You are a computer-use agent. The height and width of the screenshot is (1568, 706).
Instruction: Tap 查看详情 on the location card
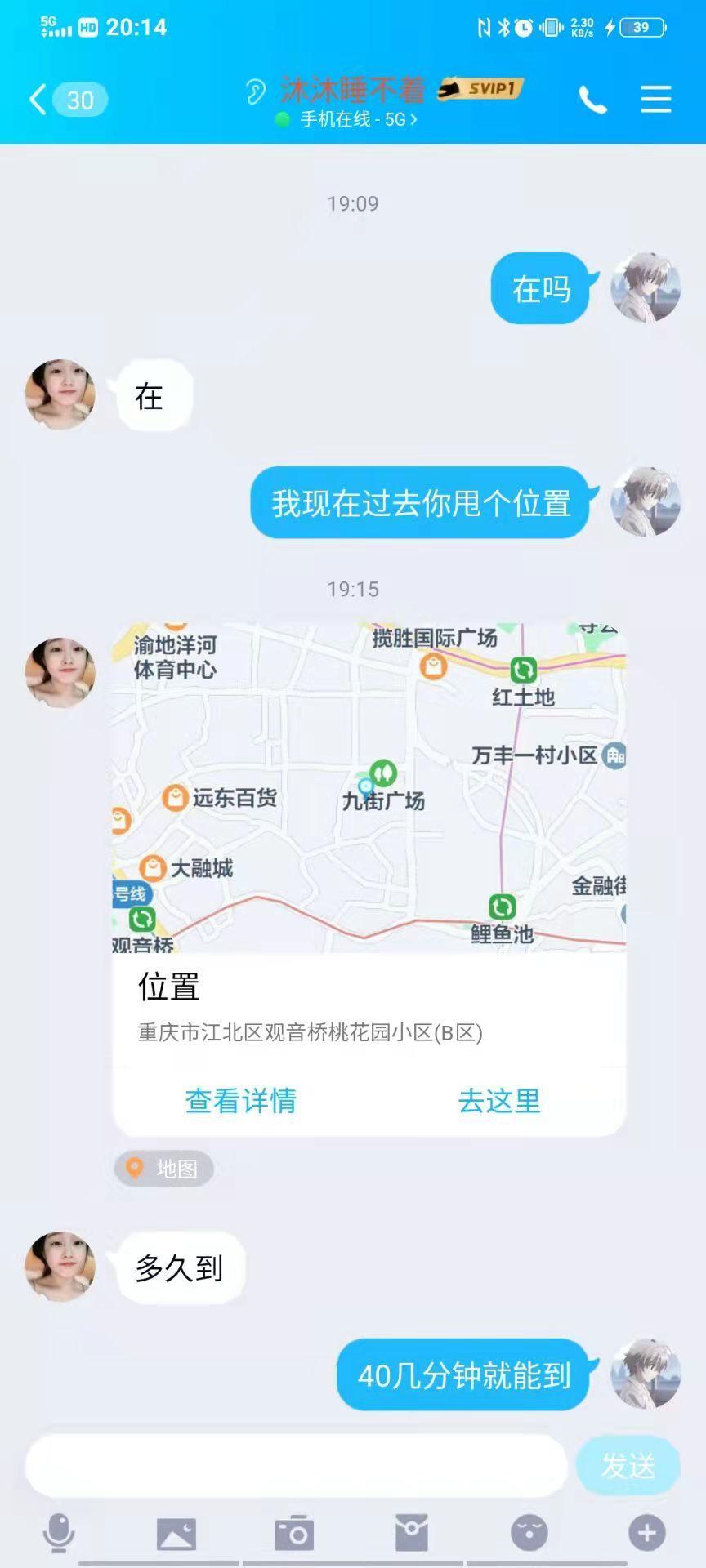tap(240, 1100)
